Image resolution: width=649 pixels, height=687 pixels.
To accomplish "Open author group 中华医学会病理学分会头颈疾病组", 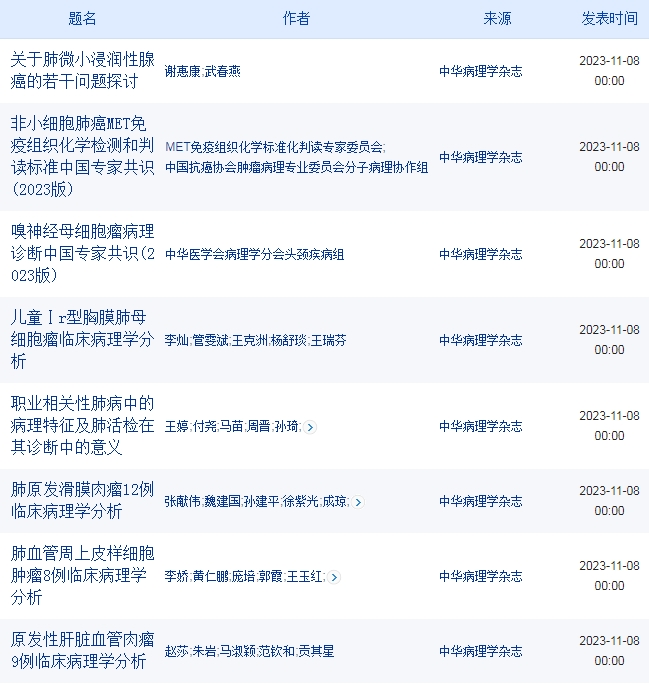I will pyautogui.click(x=254, y=254).
